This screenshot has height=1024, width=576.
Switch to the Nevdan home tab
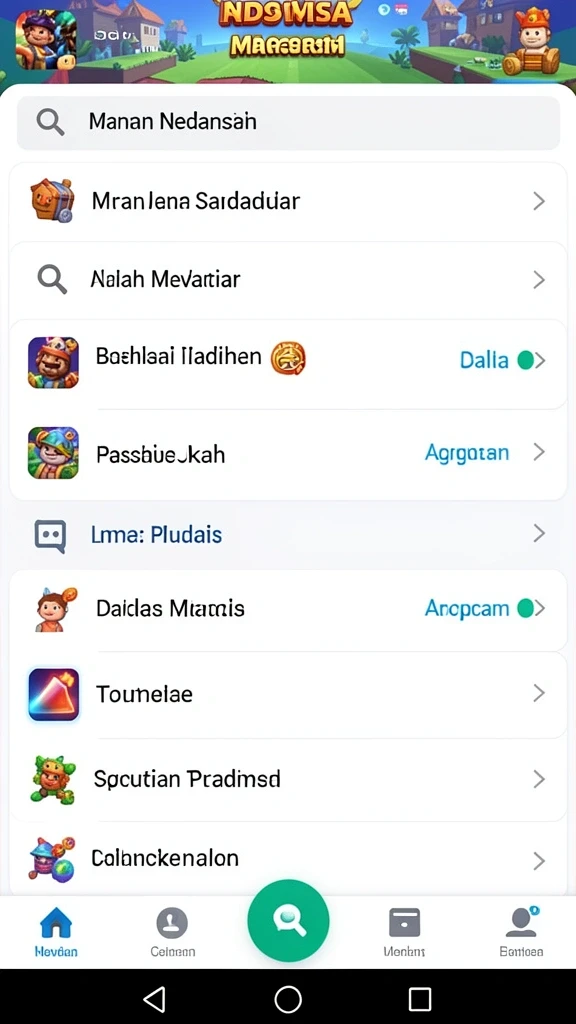pos(56,932)
